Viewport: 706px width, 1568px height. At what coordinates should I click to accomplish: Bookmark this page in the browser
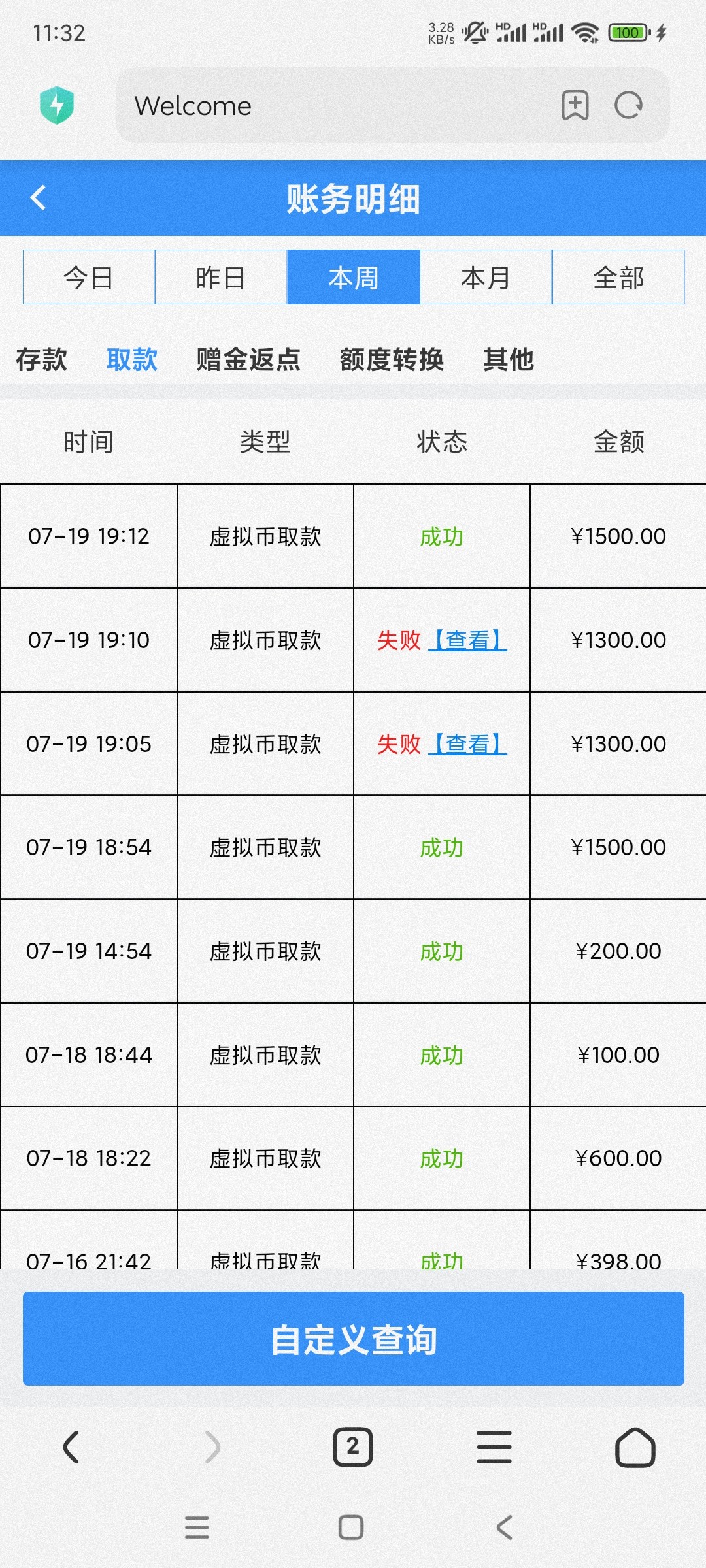click(x=575, y=105)
